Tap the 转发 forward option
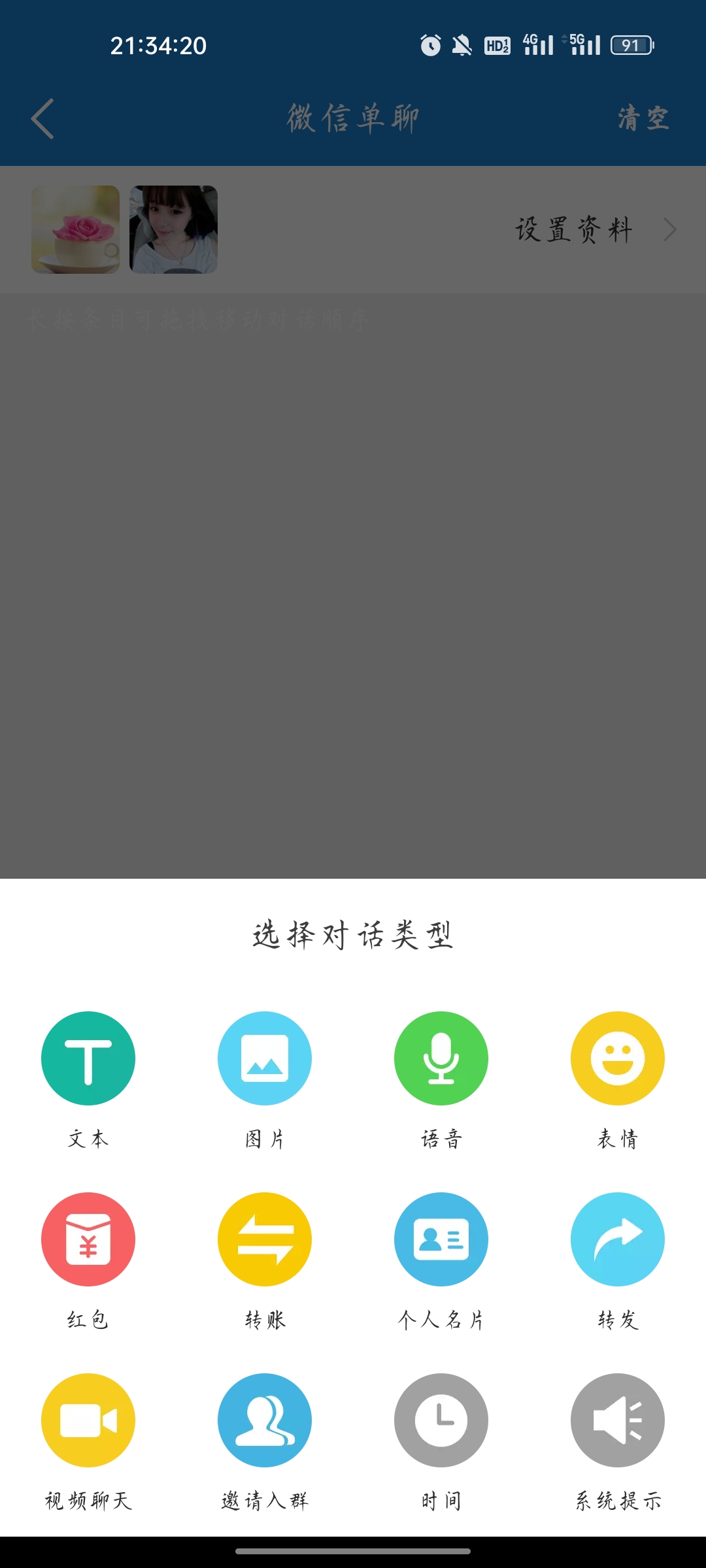Screen dimensions: 706x1568 (618, 1239)
